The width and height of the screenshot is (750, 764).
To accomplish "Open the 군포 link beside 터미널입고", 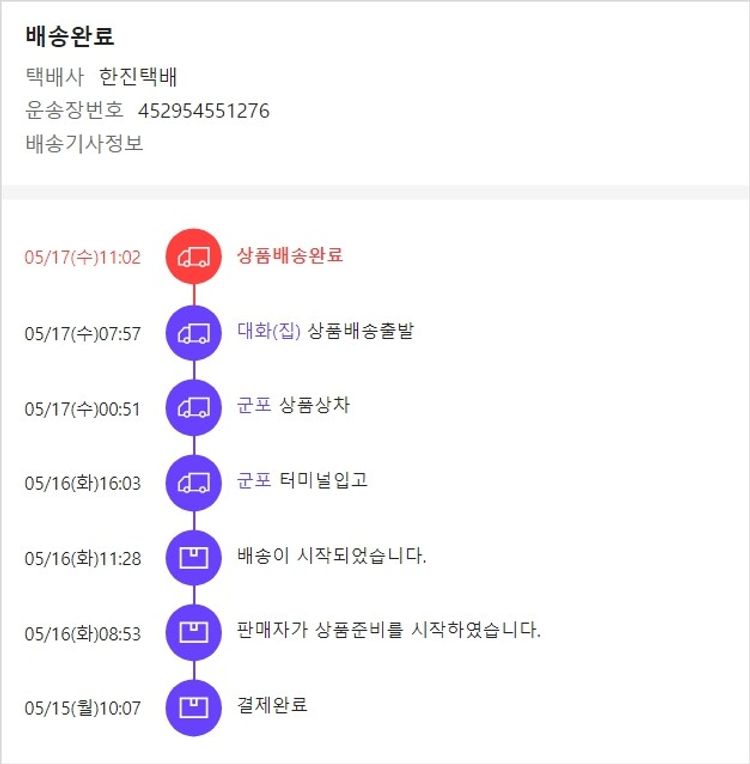I will pyautogui.click(x=254, y=480).
